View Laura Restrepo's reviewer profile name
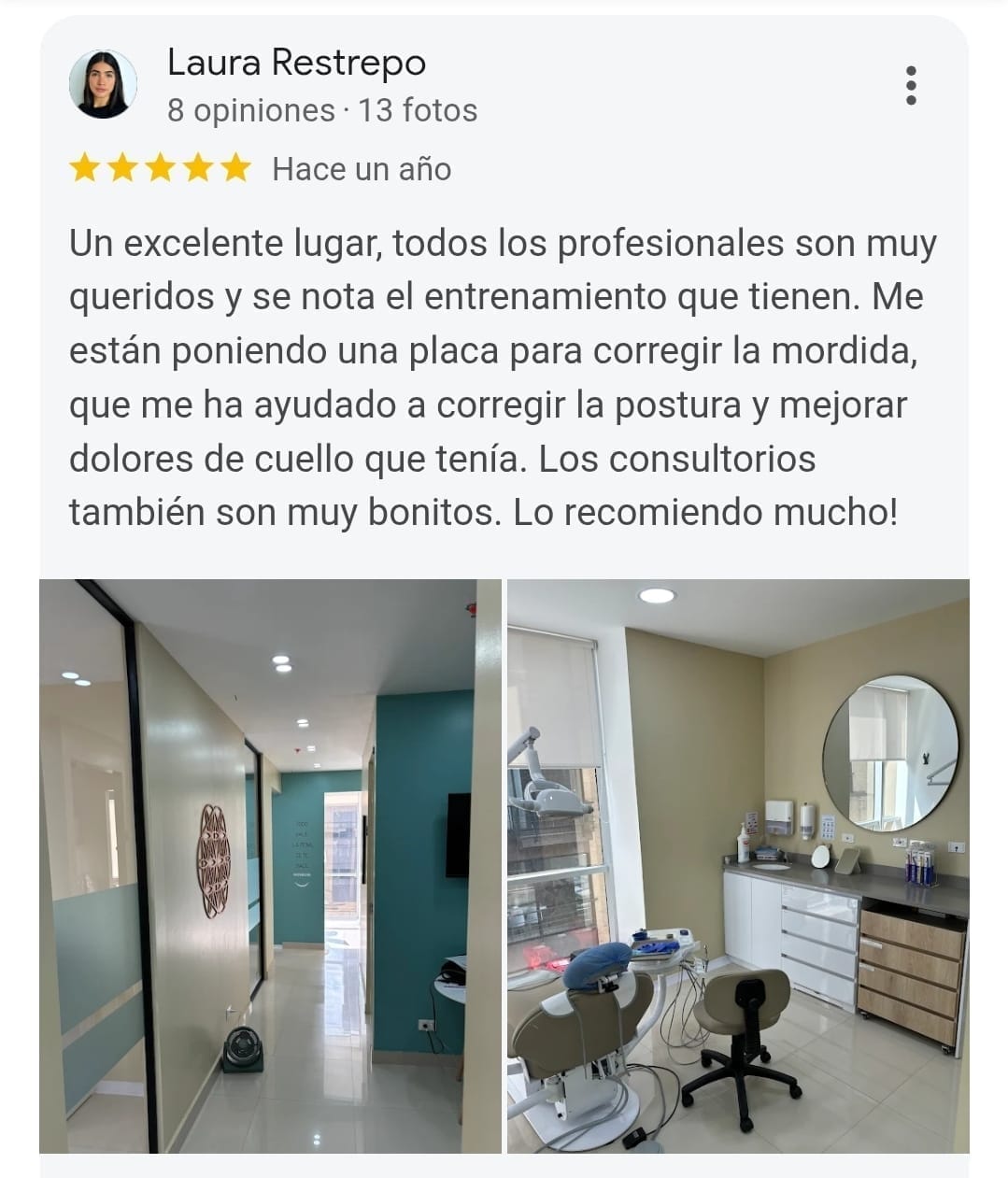1008x1178 pixels. 296,64
